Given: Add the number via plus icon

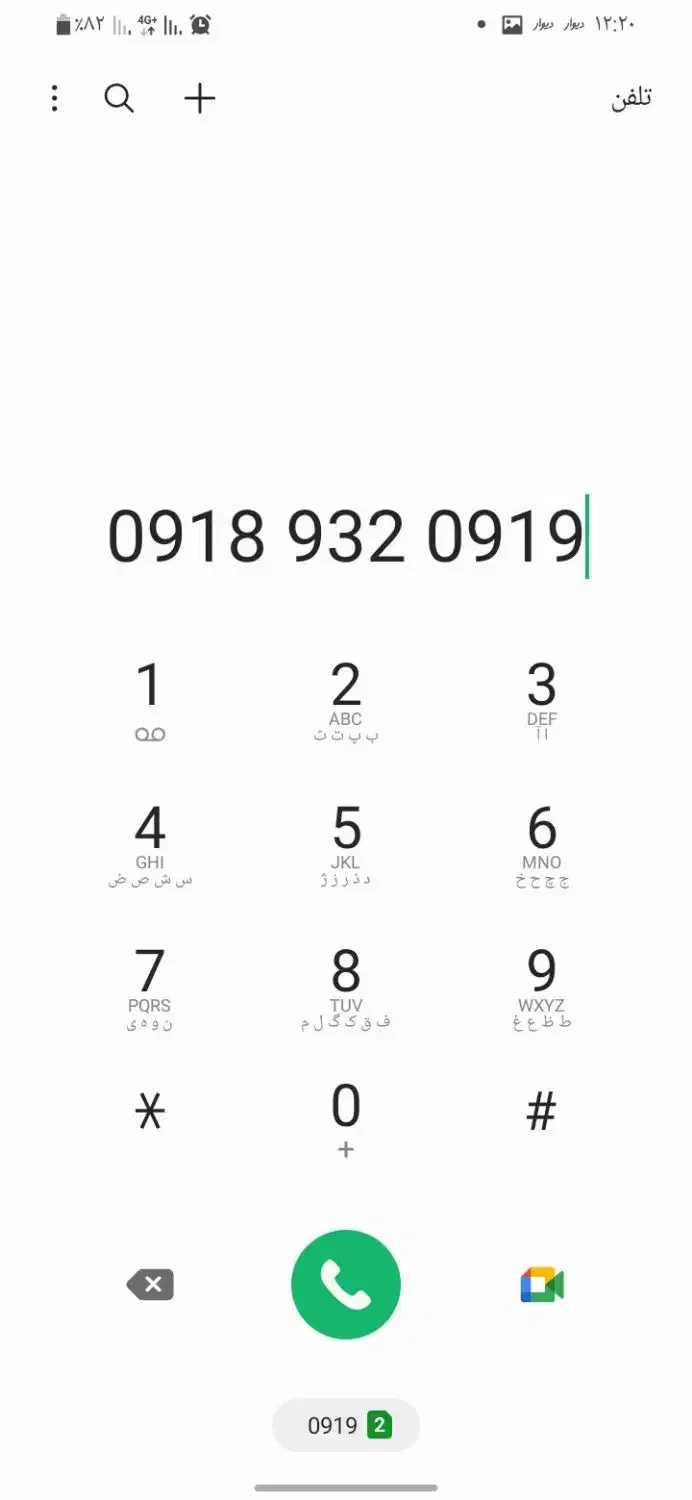Looking at the screenshot, I should click(200, 98).
